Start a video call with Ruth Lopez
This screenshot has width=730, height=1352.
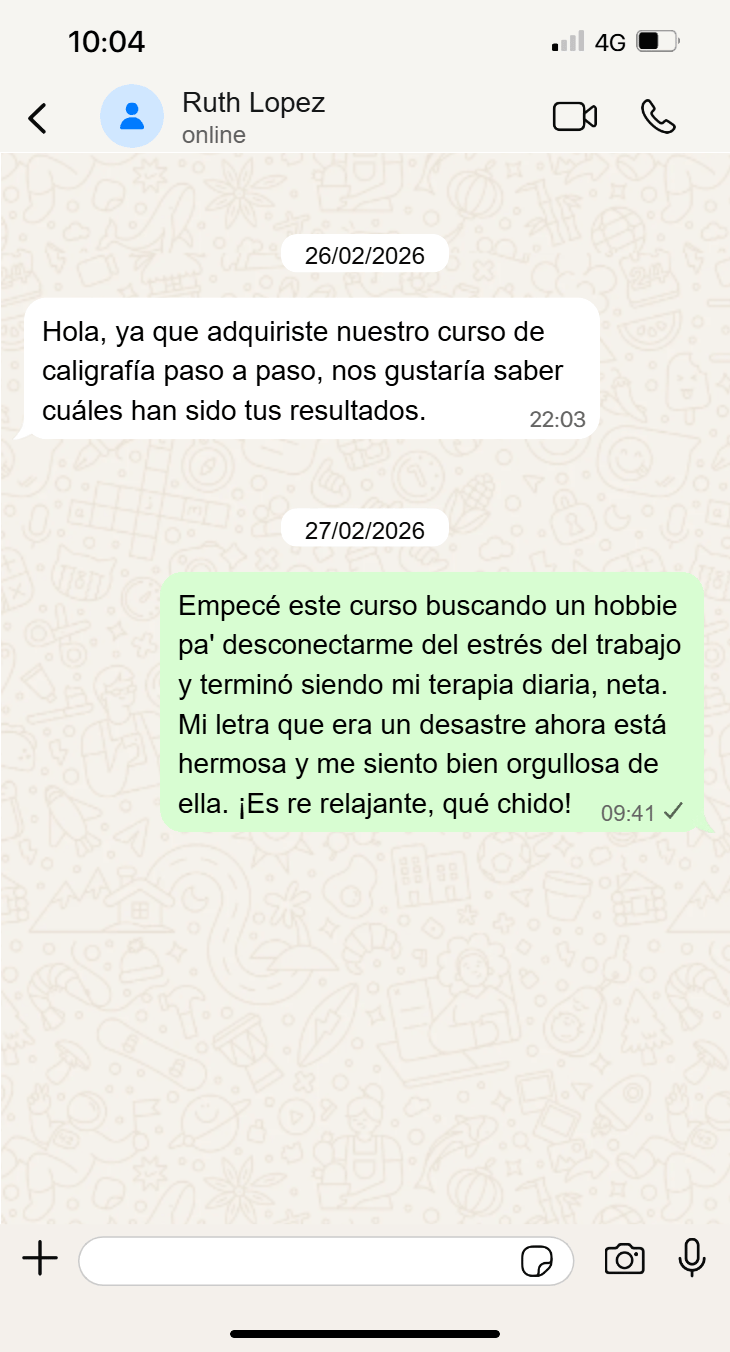tap(575, 117)
